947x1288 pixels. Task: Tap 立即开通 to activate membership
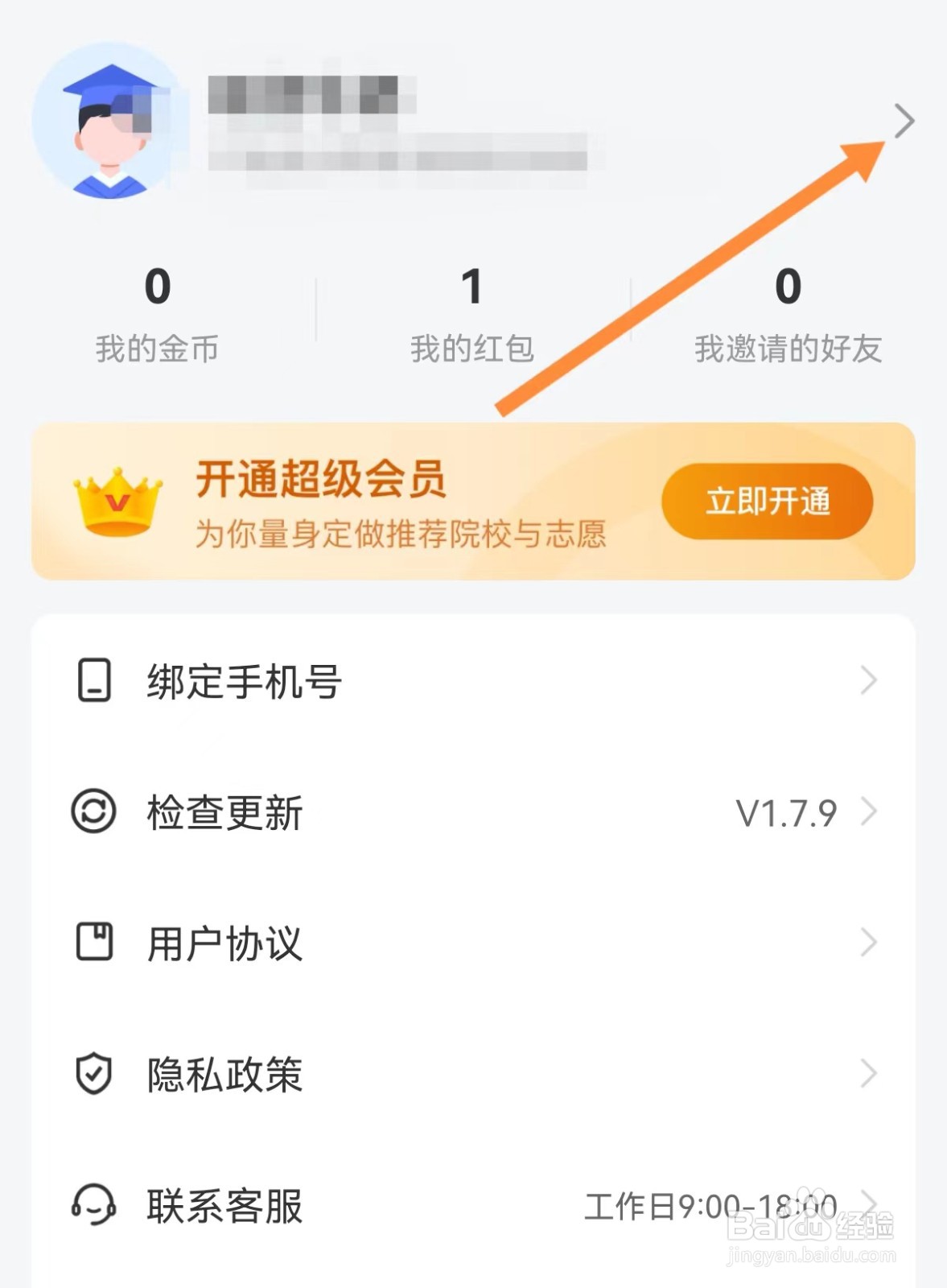pos(767,502)
